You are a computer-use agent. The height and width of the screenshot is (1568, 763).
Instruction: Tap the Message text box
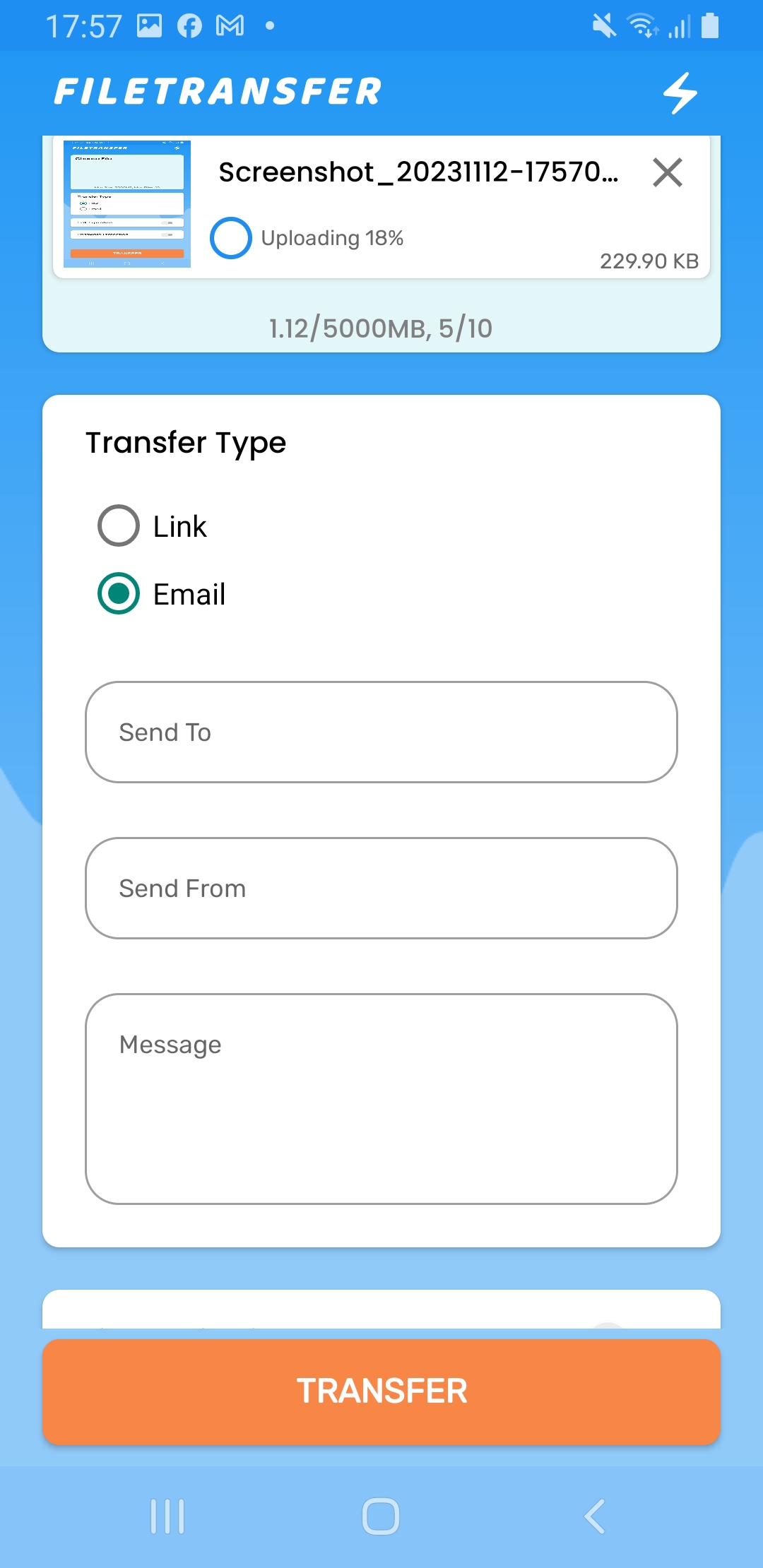[x=381, y=1098]
